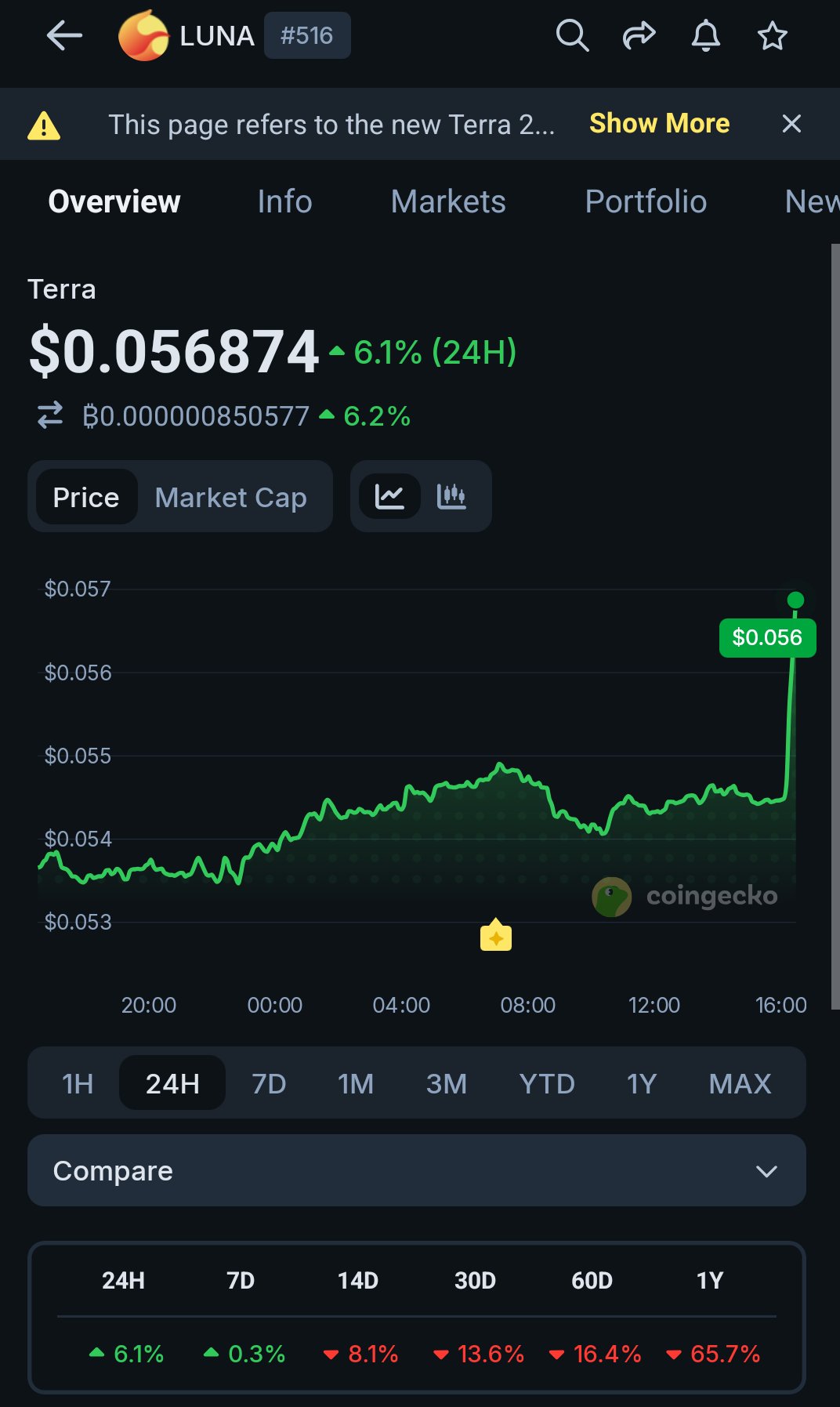The image size is (840, 1407).
Task: Go back using the arrow icon
Action: 64,36
